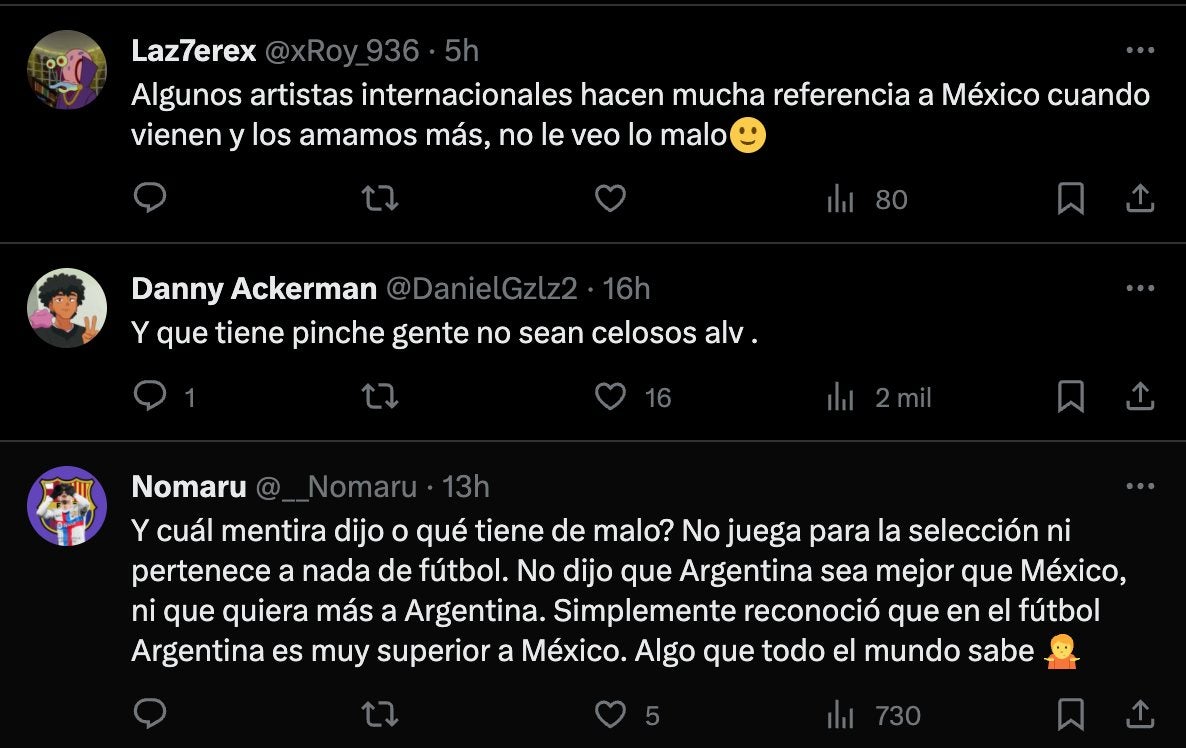
Task: Retweet Danny Ackerman's post
Action: click(x=380, y=397)
